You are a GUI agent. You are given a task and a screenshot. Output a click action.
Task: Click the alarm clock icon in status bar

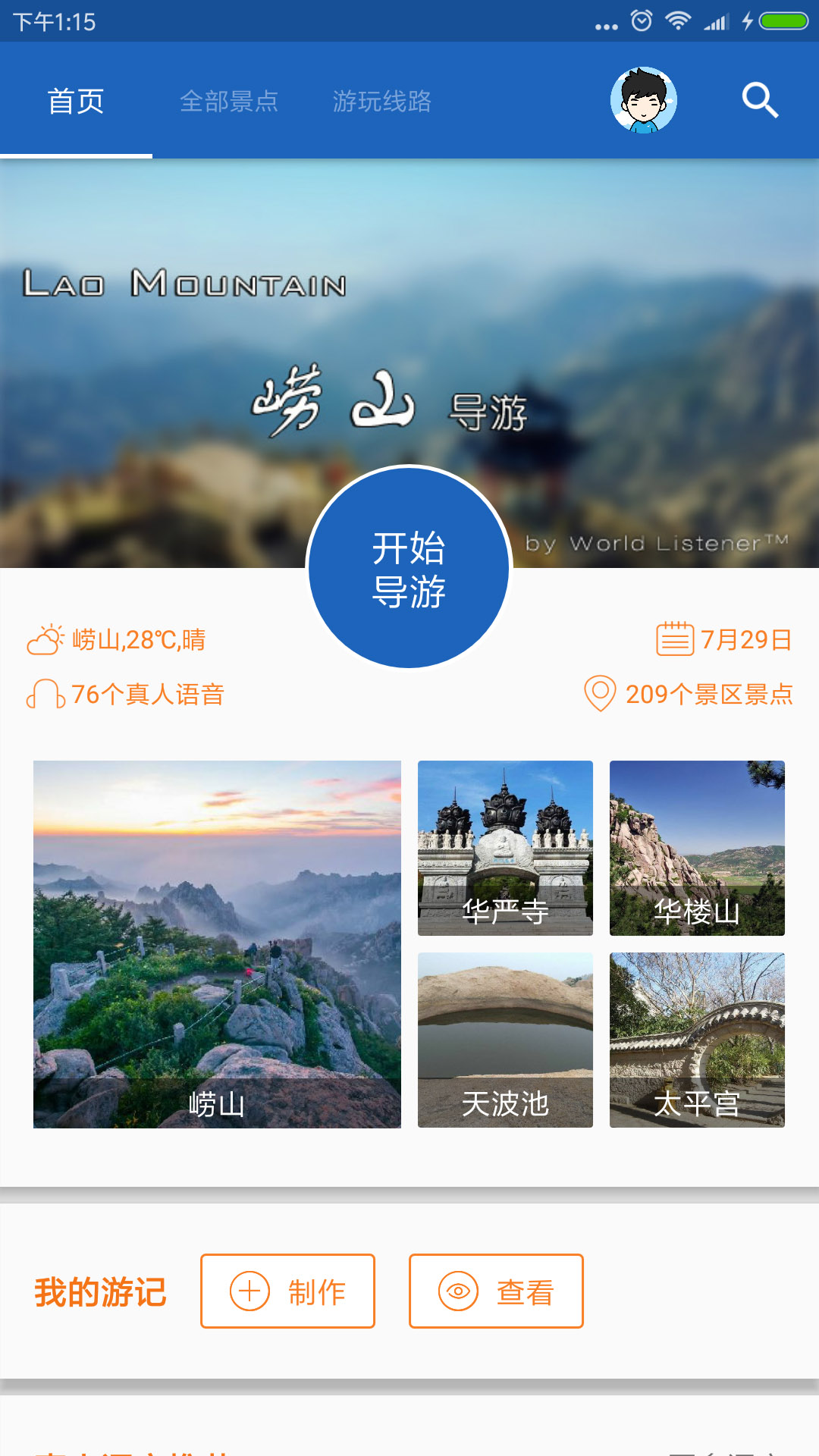click(642, 23)
